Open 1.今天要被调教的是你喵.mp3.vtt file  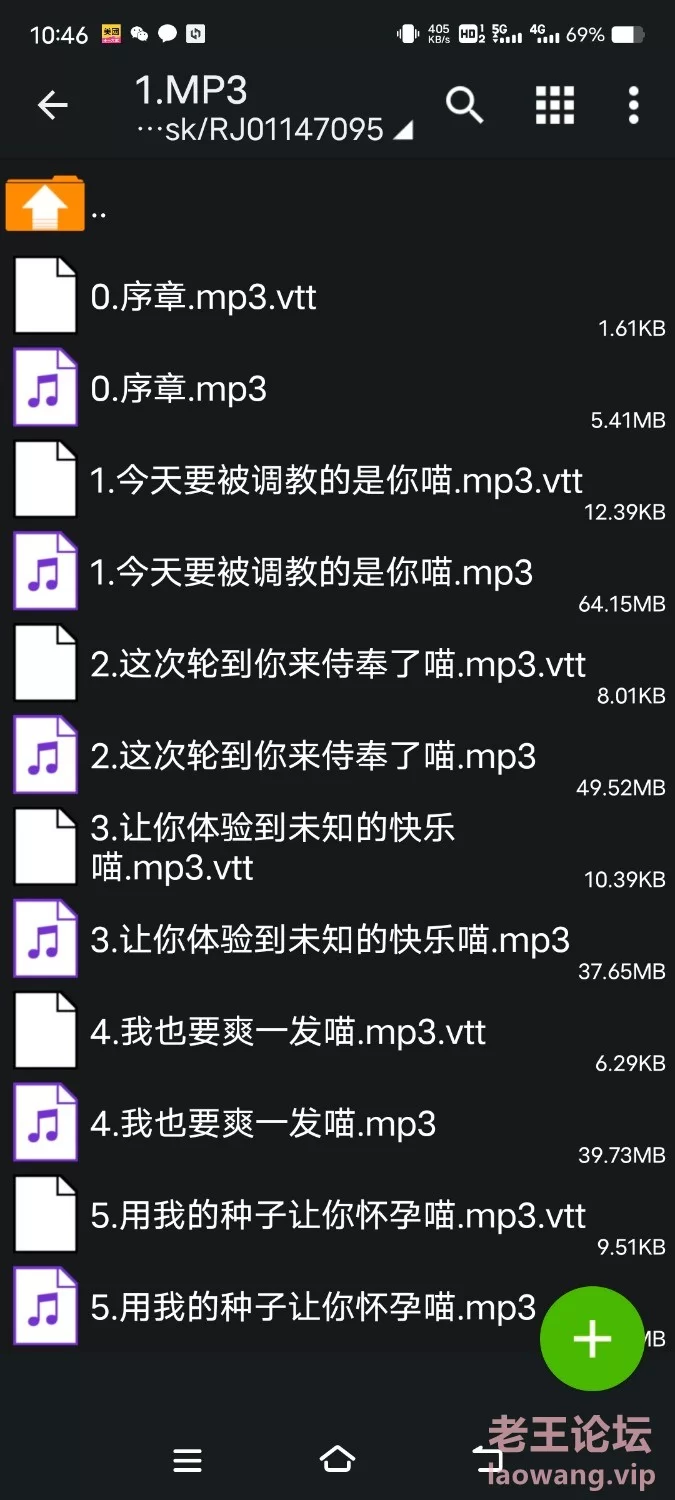tap(336, 481)
